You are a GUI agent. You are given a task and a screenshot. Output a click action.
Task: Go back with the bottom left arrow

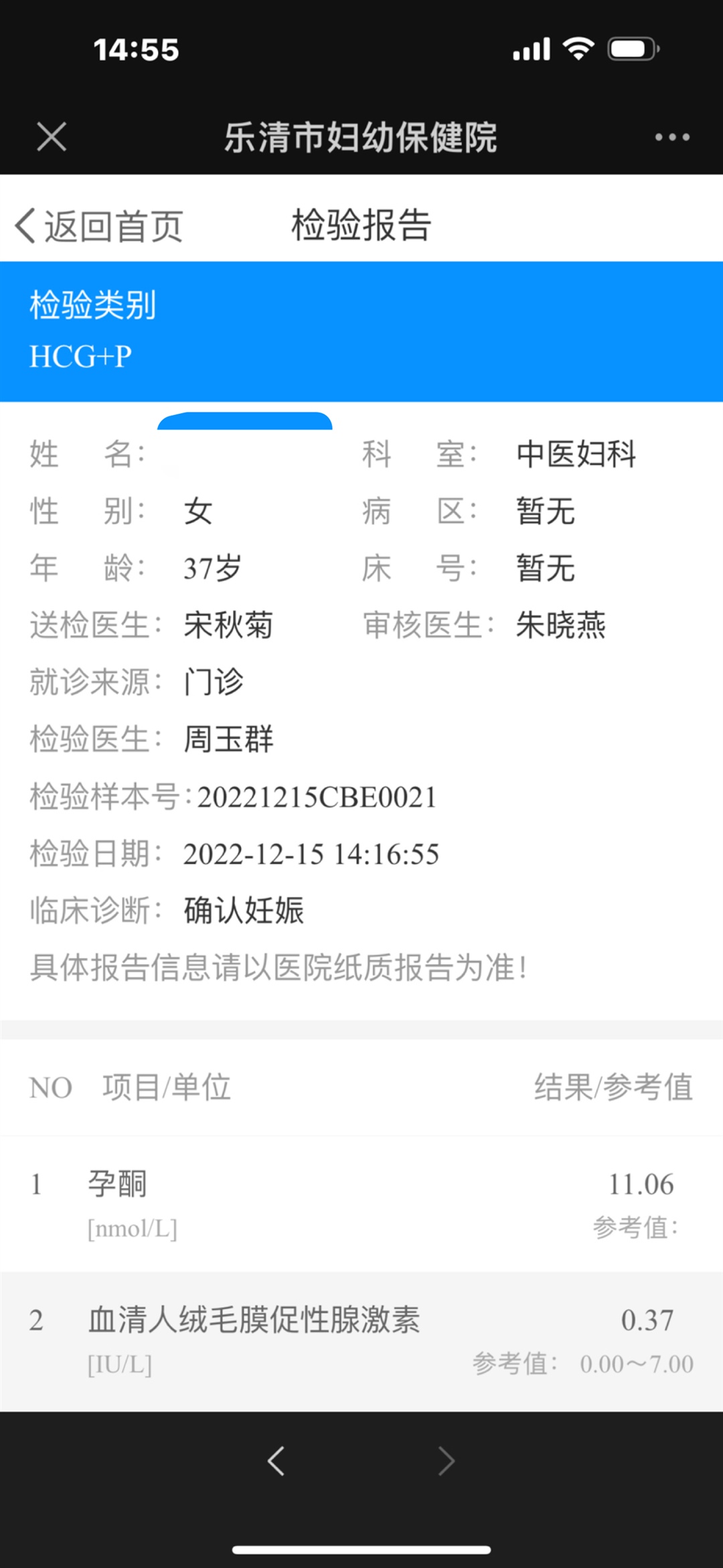tap(276, 1461)
